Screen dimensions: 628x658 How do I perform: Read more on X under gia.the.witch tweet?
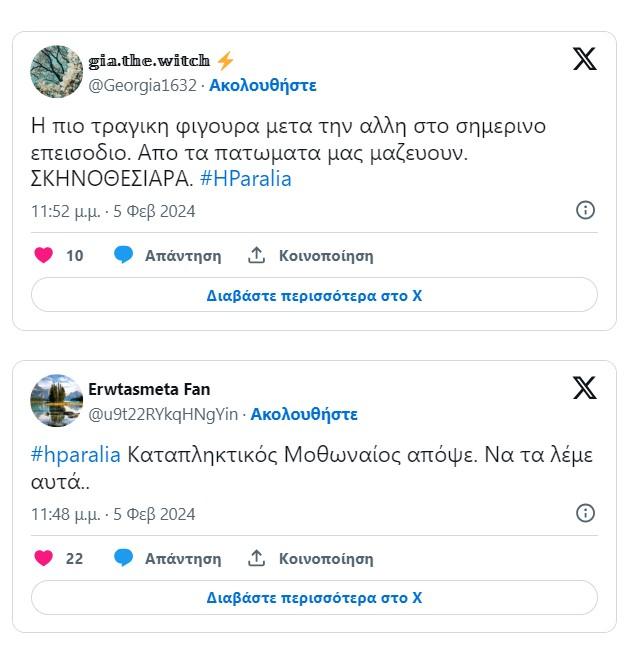314,295
